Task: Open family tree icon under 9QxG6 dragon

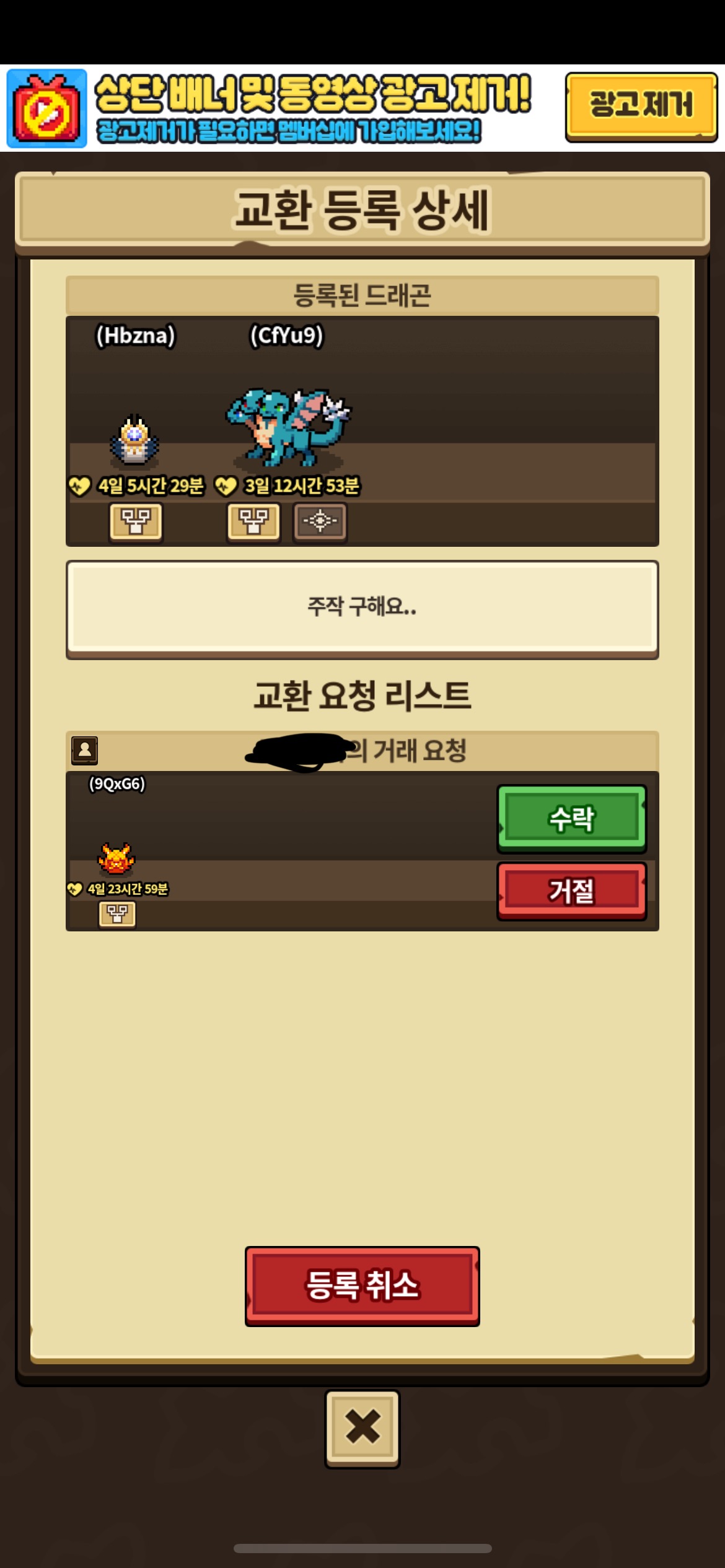Action: pos(117,913)
